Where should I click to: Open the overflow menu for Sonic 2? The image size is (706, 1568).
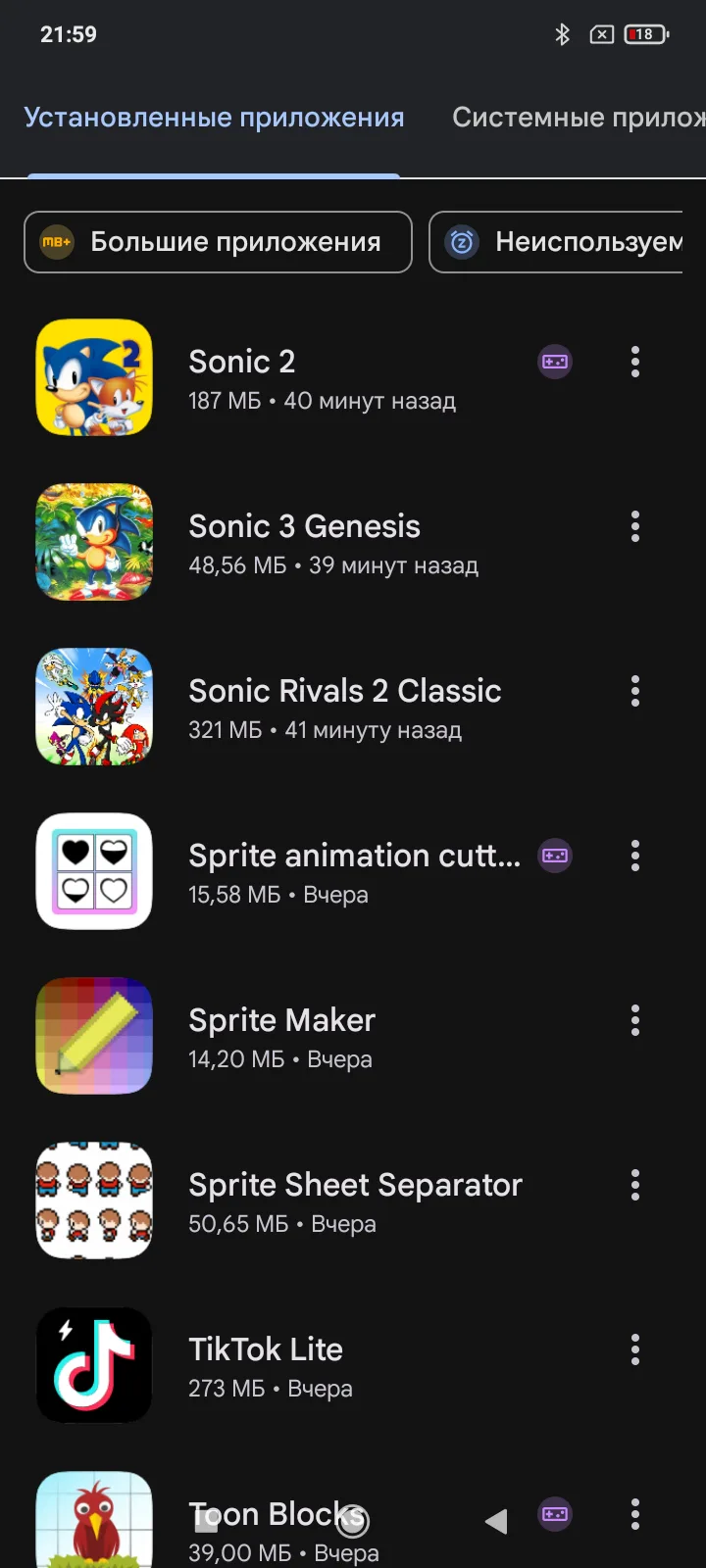click(x=635, y=362)
